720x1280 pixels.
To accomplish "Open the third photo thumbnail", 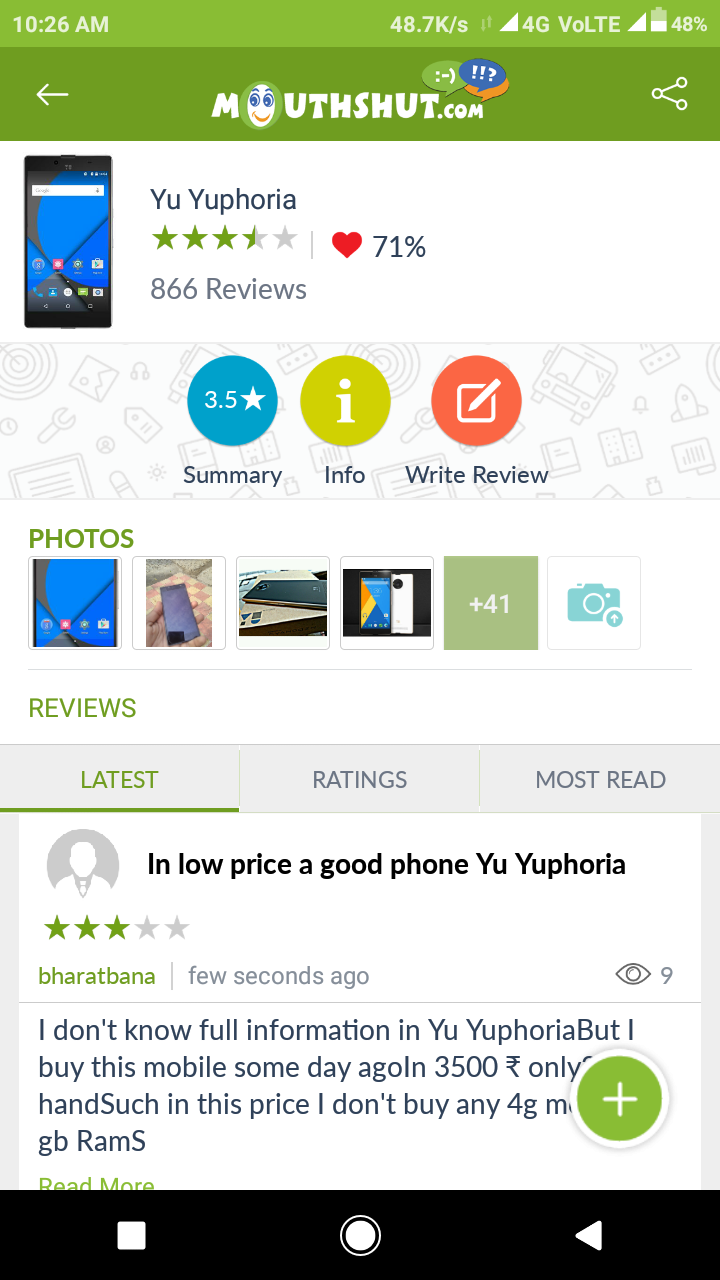I will [x=283, y=603].
